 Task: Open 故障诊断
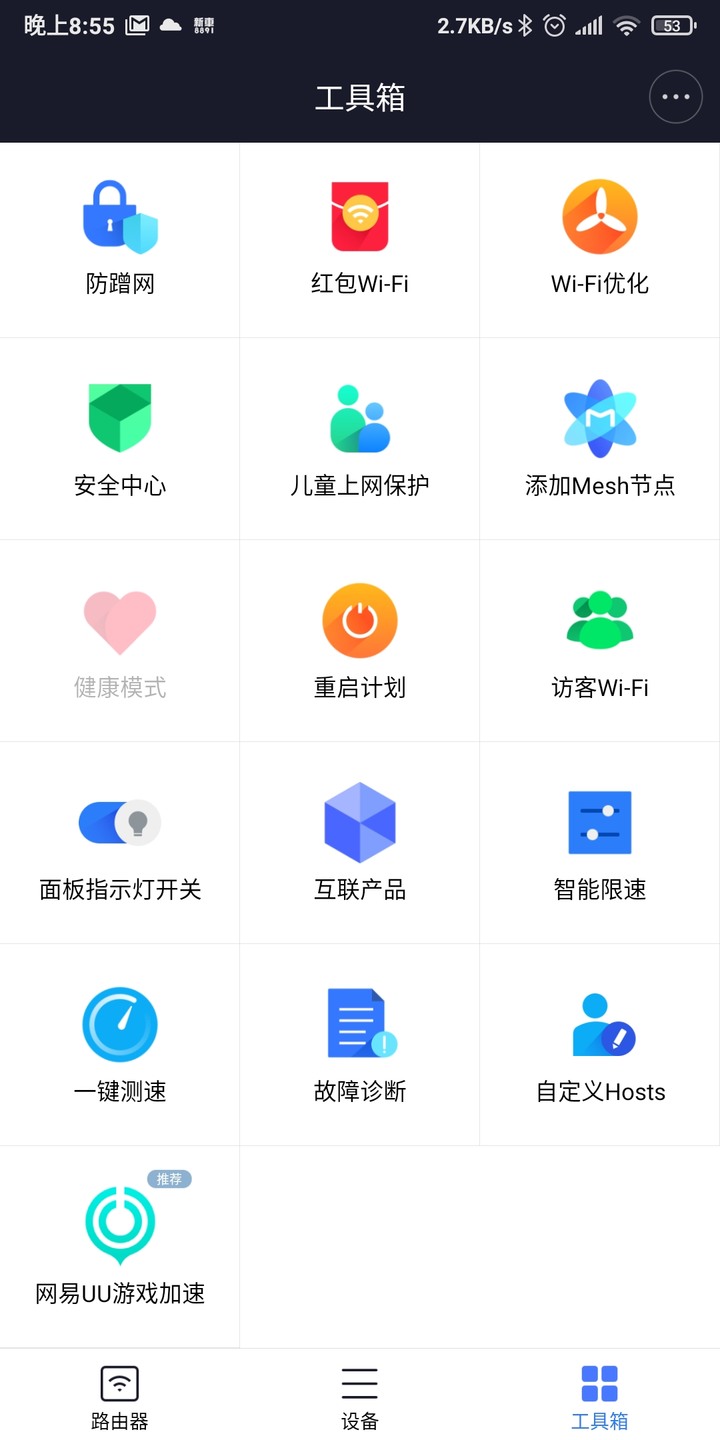(x=360, y=1045)
